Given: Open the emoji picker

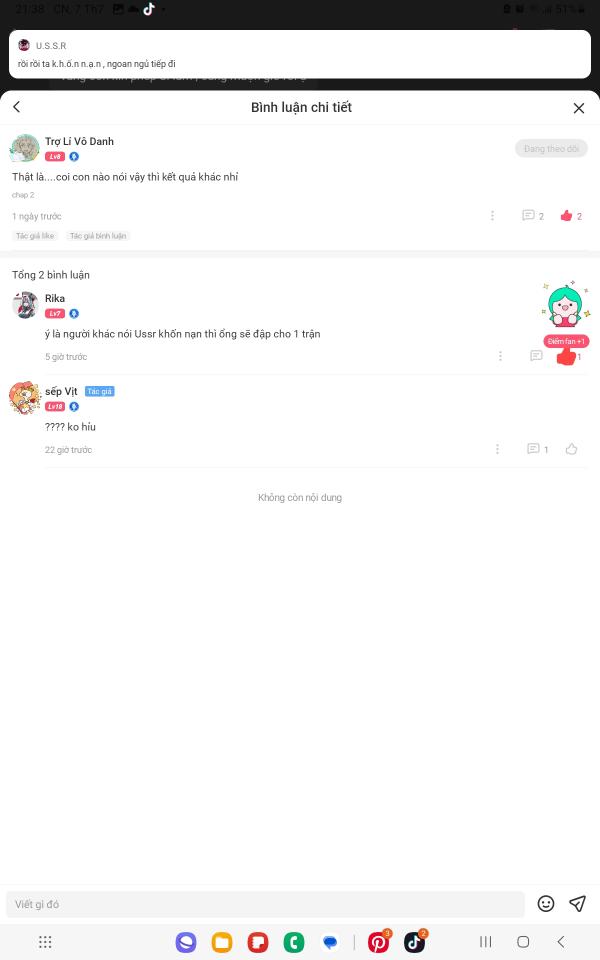Looking at the screenshot, I should click(546, 904).
